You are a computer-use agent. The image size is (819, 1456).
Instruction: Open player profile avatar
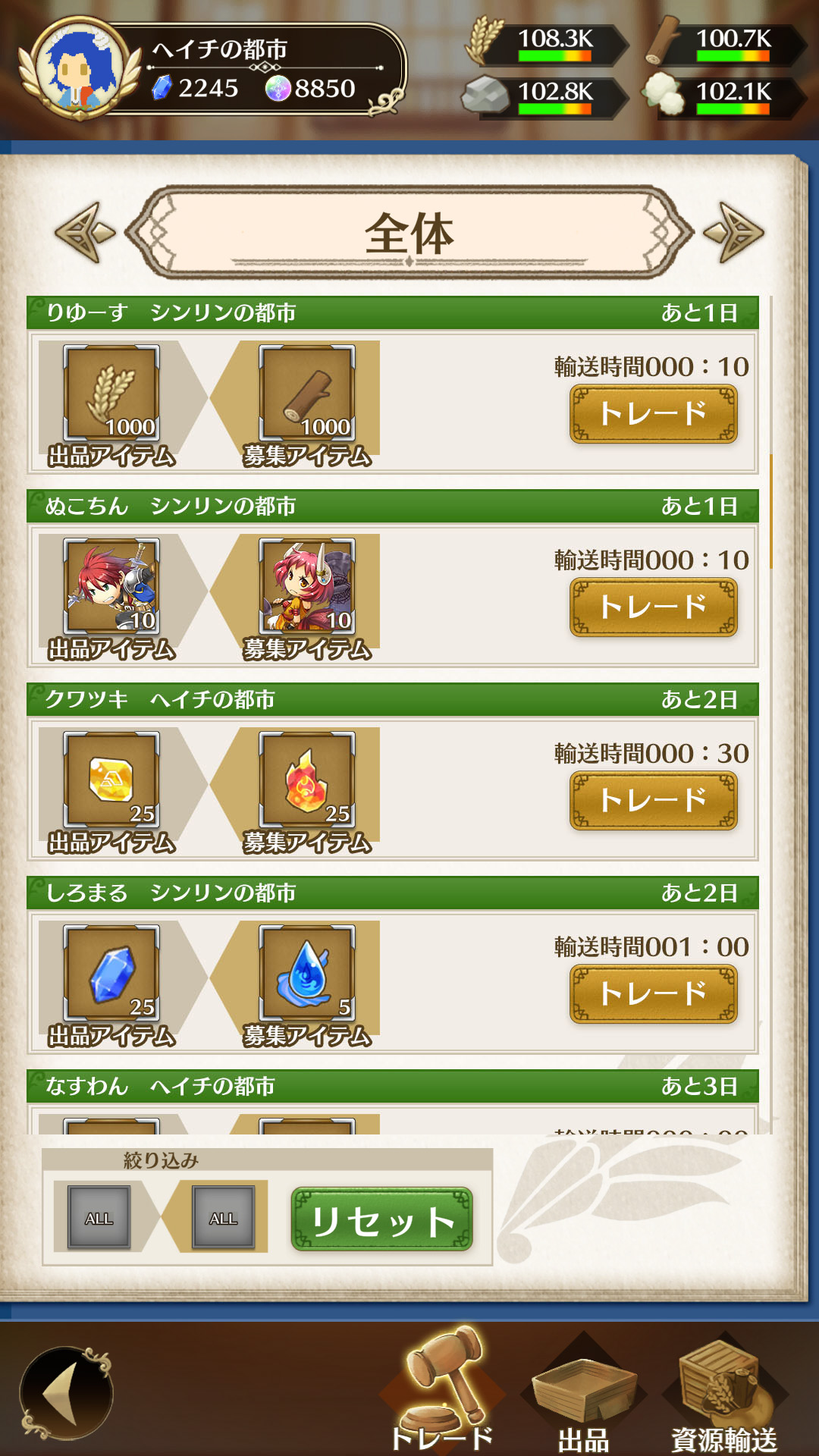click(78, 70)
